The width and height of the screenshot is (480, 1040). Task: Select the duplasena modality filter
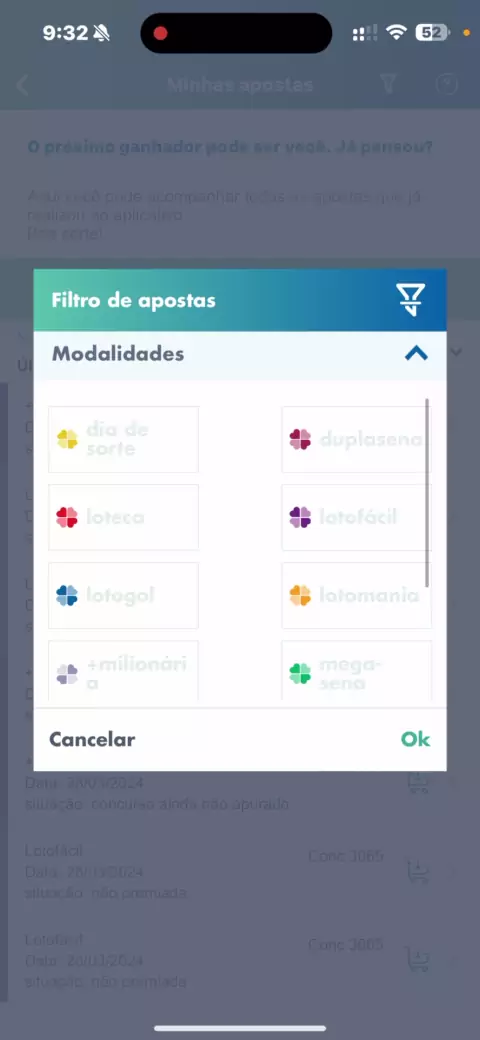[x=357, y=439]
